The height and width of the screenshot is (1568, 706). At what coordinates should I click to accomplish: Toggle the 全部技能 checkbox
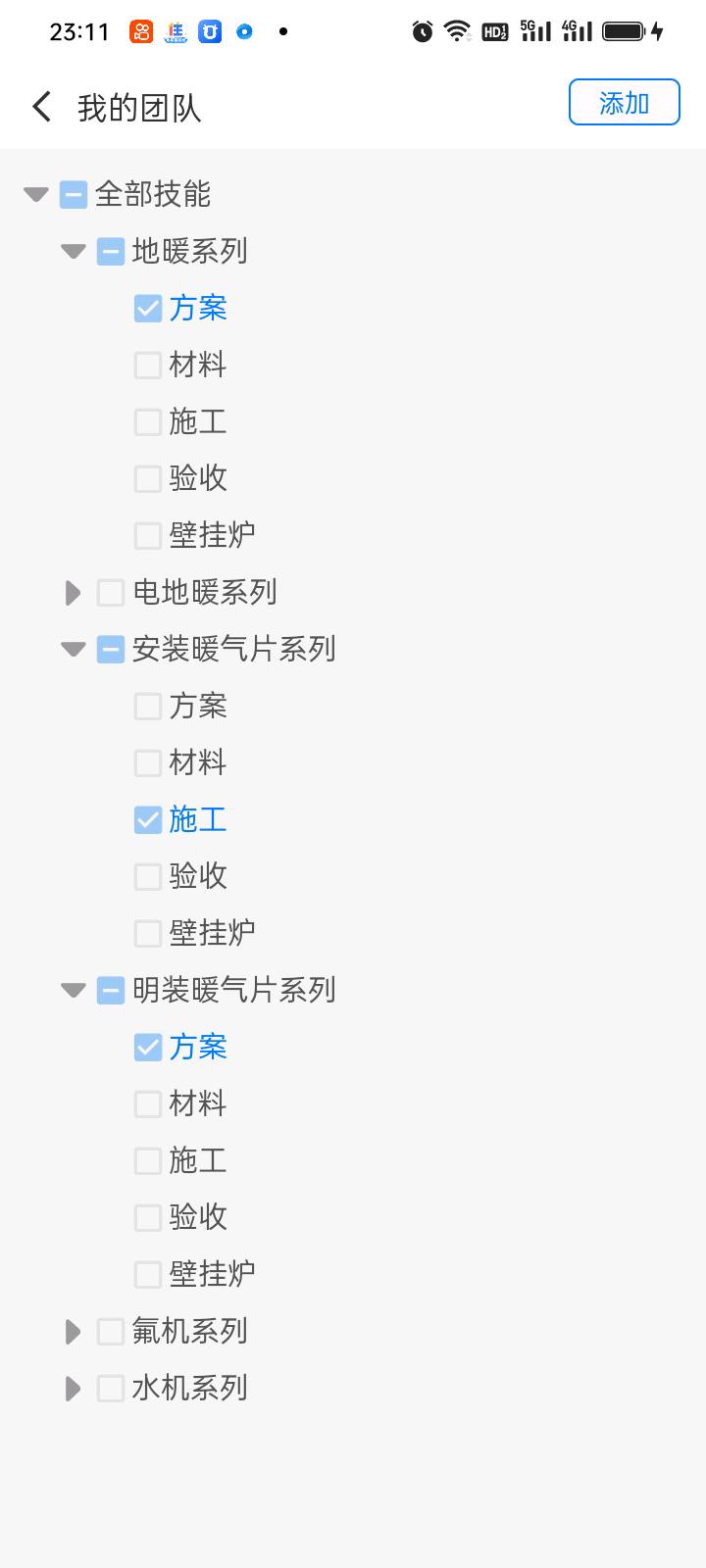coord(74,194)
